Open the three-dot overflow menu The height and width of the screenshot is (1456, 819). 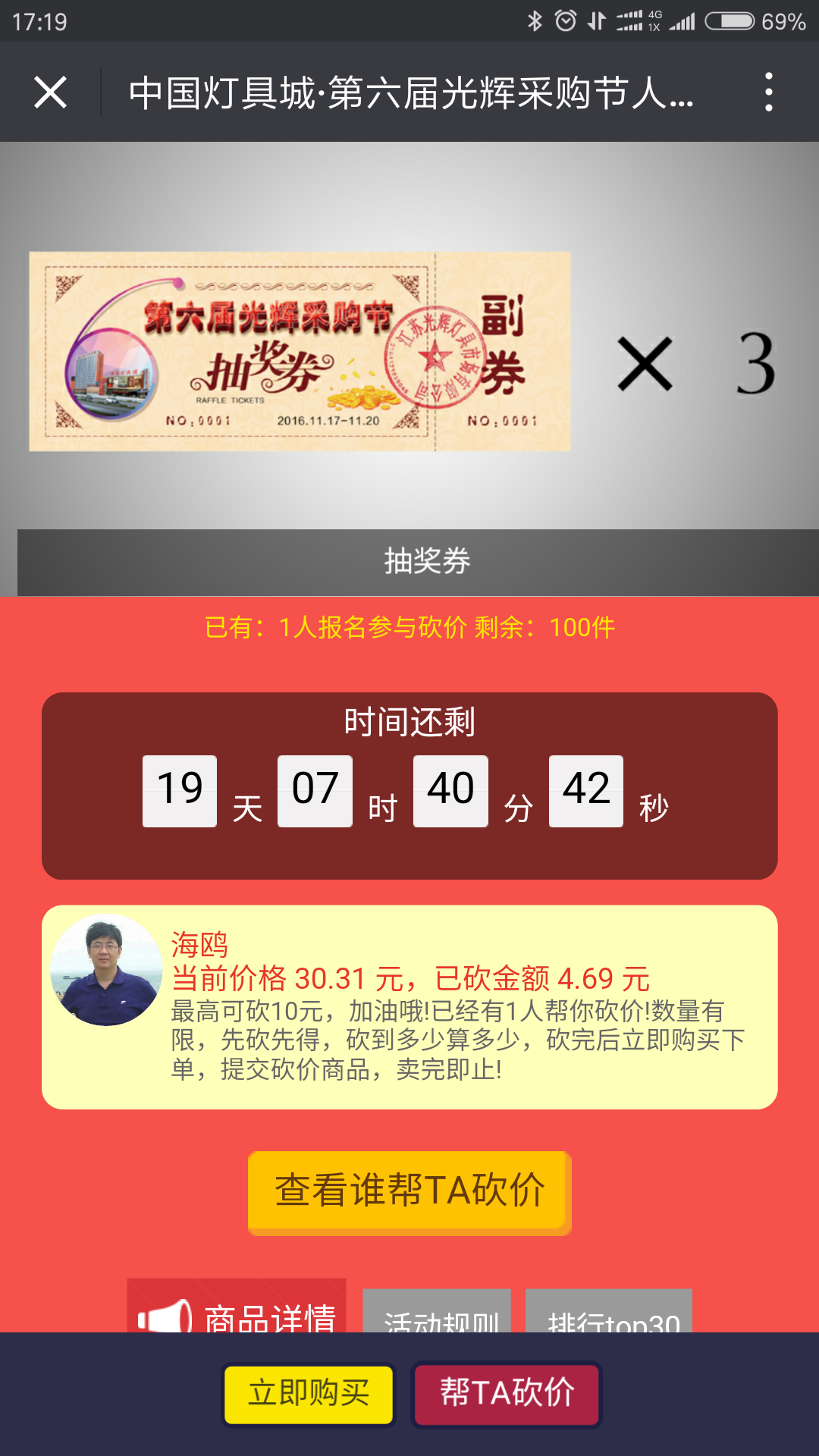(768, 93)
